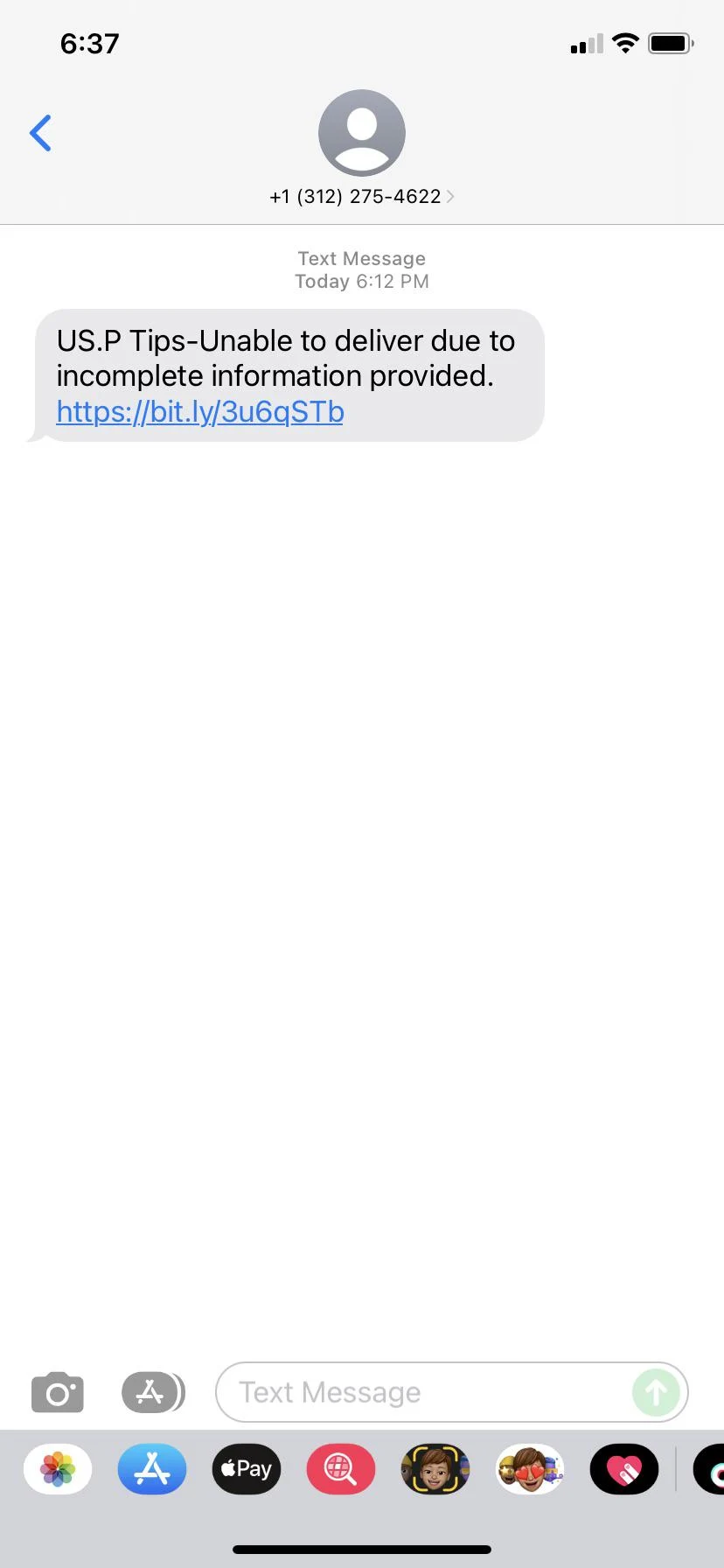
Task: Toggle the iMessage apps drawer button
Action: coord(153,1392)
